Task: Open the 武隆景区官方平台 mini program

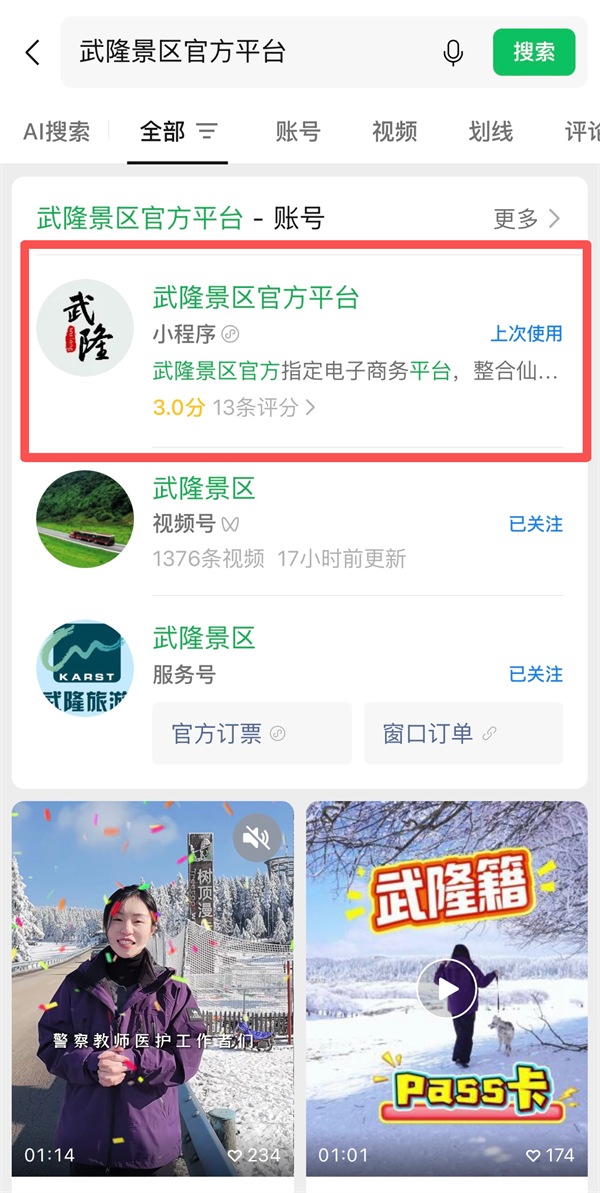Action: tap(305, 350)
